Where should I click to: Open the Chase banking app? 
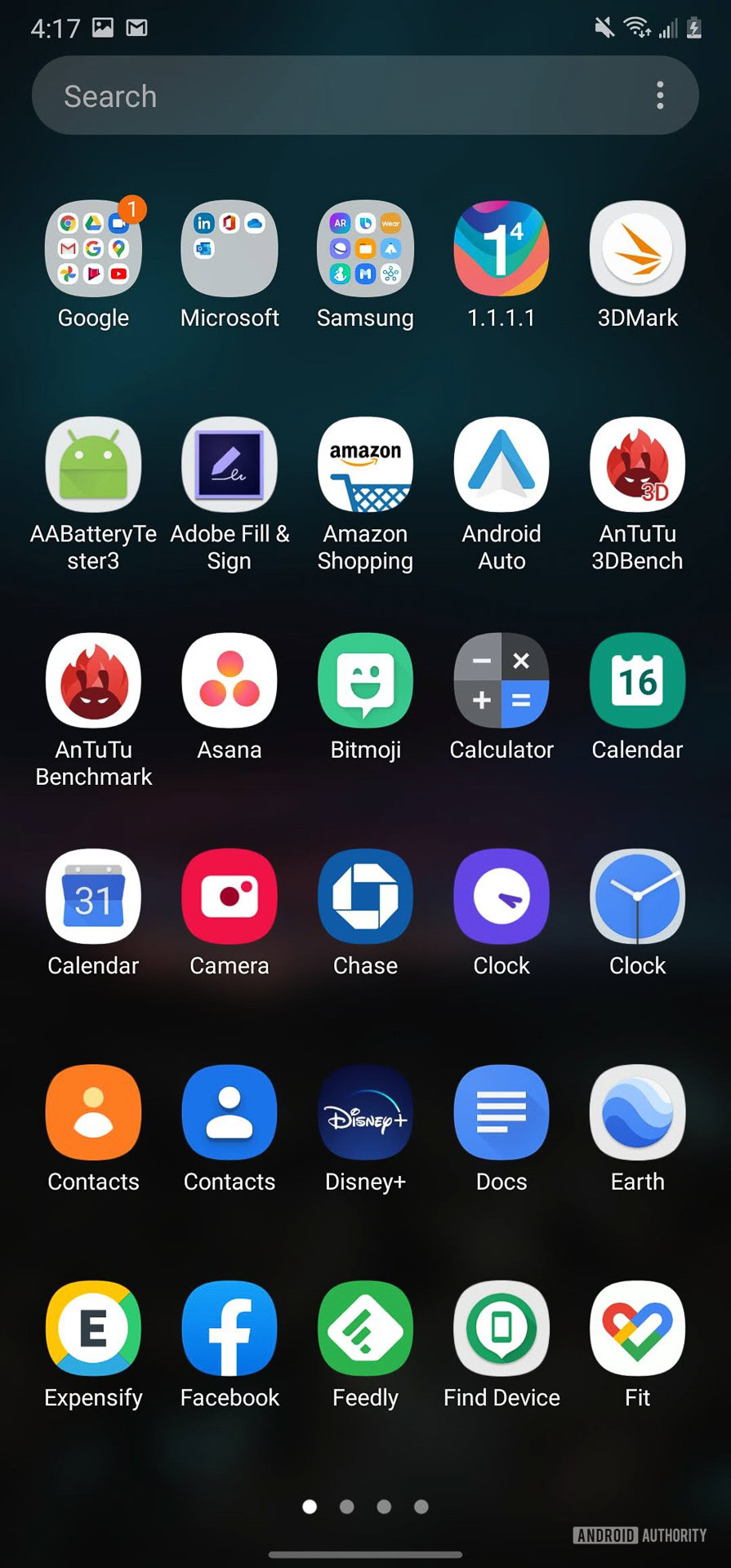coord(365,897)
